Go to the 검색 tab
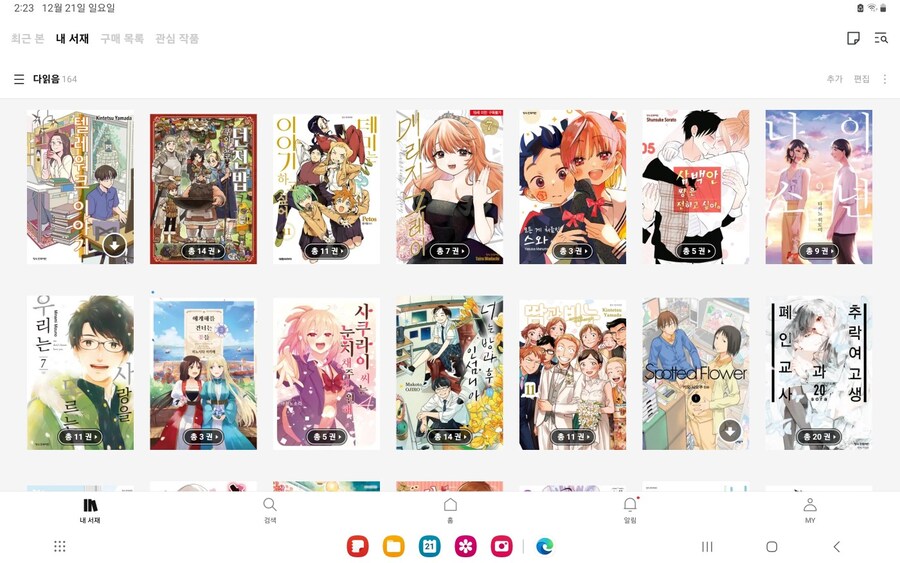Image resolution: width=900 pixels, height=563 pixels. coord(270,510)
